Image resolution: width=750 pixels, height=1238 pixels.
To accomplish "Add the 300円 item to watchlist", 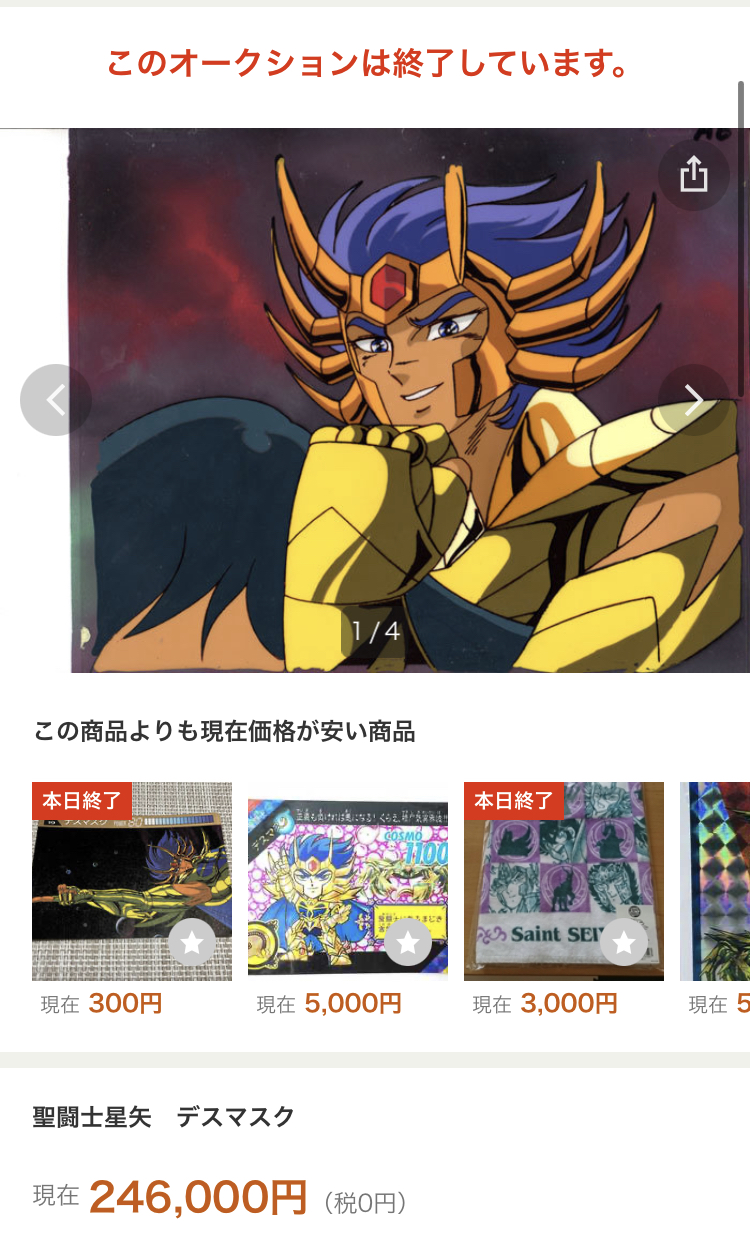I will (192, 942).
